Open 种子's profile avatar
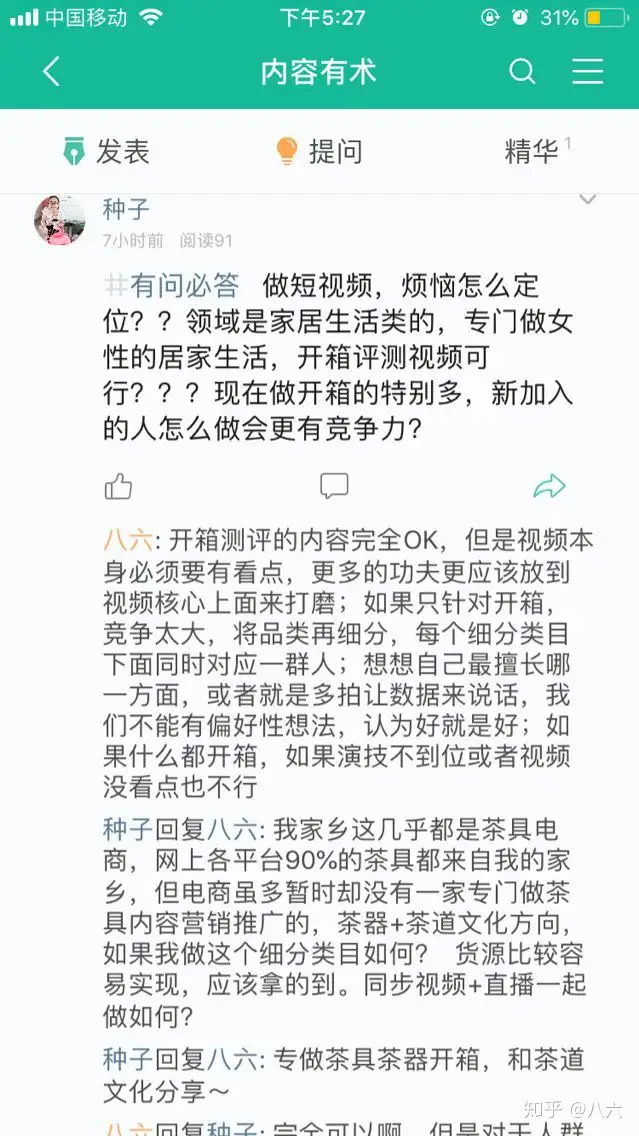Screen dimensions: 639x1136 click(x=60, y=220)
